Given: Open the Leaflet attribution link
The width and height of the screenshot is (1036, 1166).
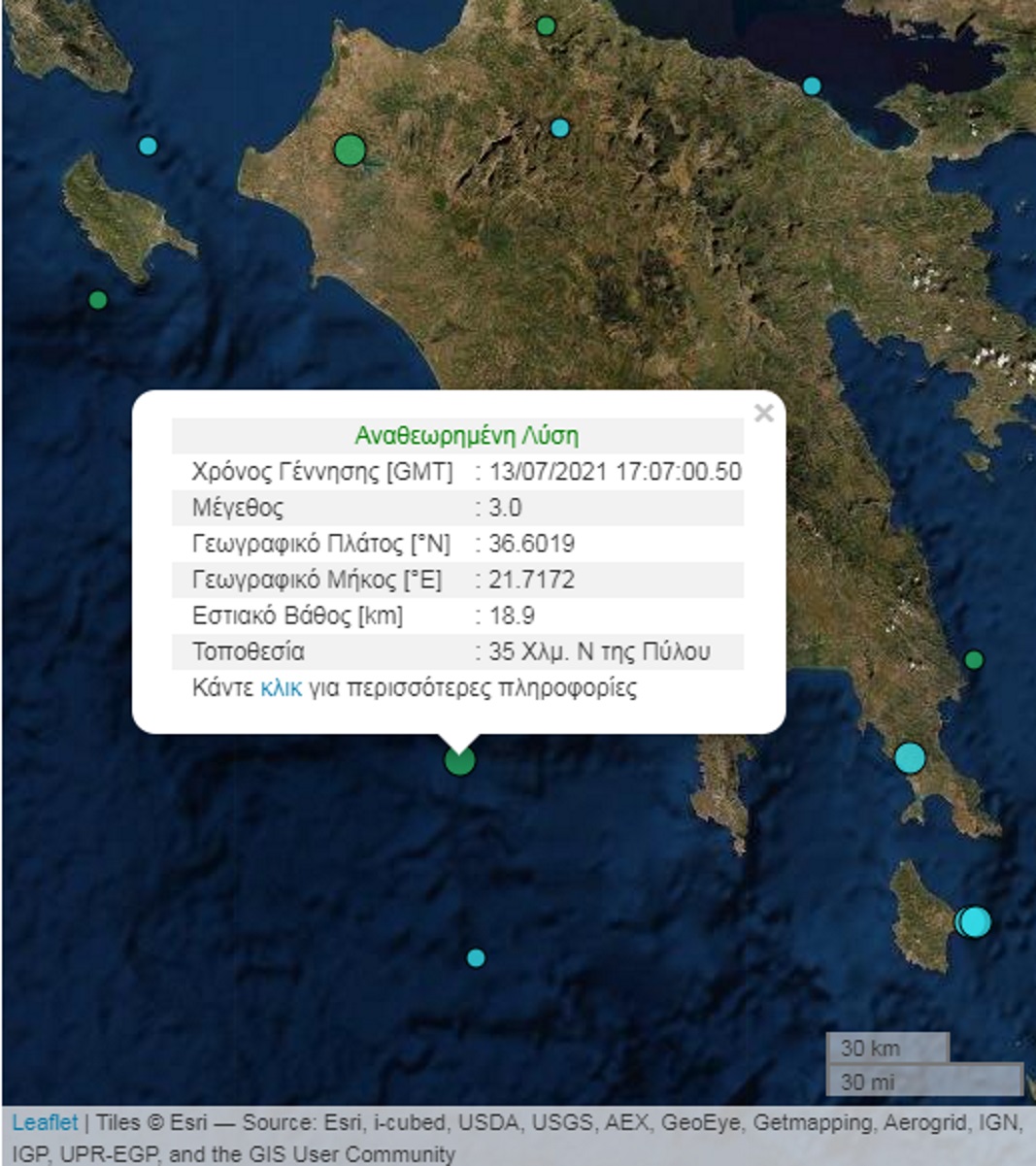Looking at the screenshot, I should pyautogui.click(x=45, y=1123).
